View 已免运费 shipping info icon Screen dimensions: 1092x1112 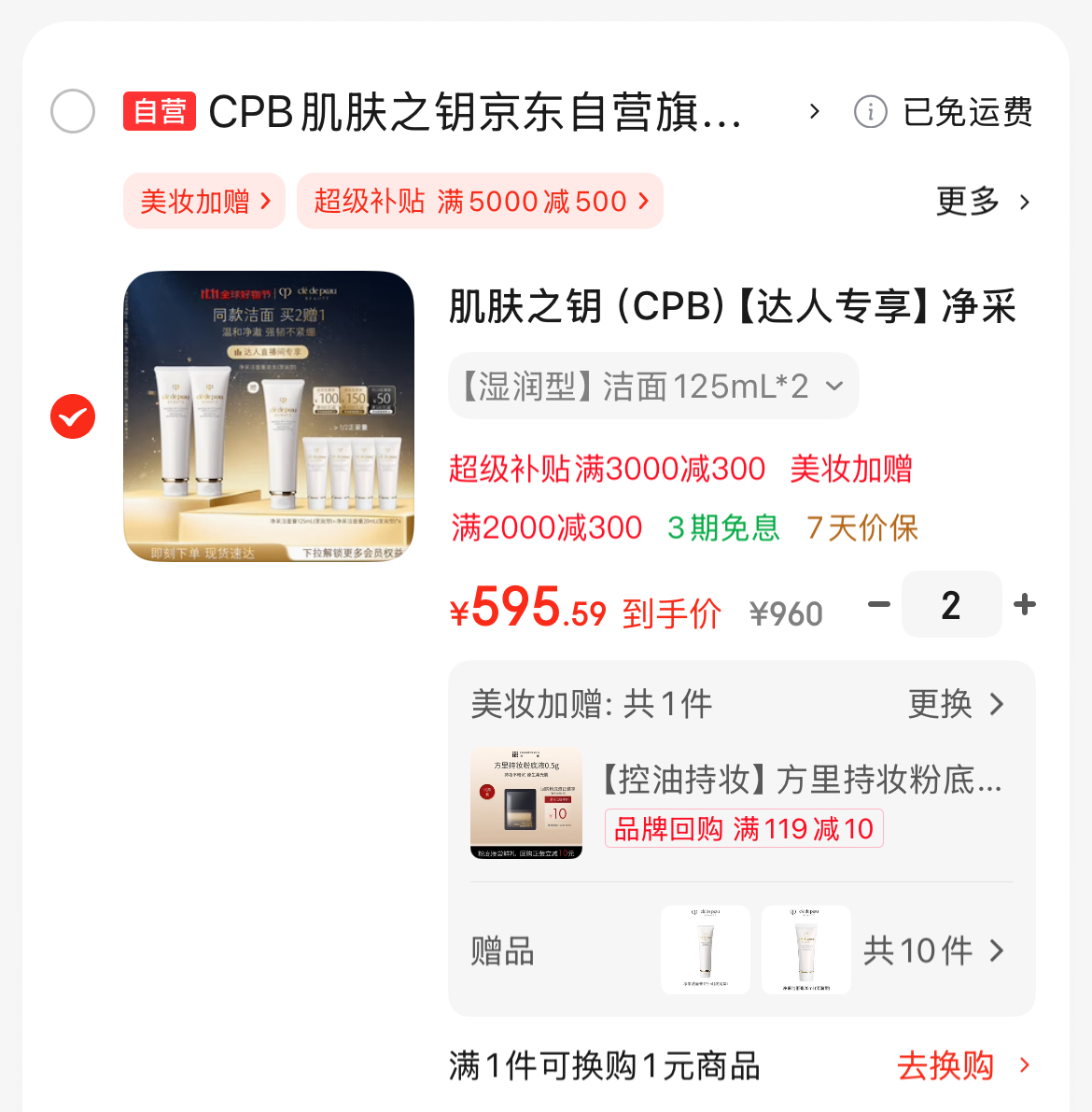(870, 112)
